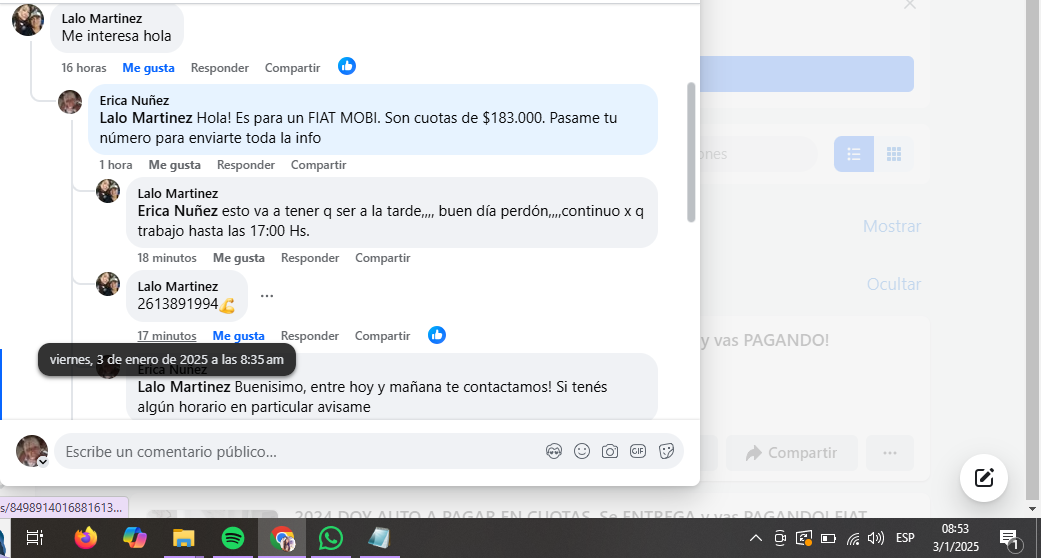Like Erica Nuñez's FIAT MOBI reply
The height and width of the screenshot is (558, 1041).
point(174,165)
